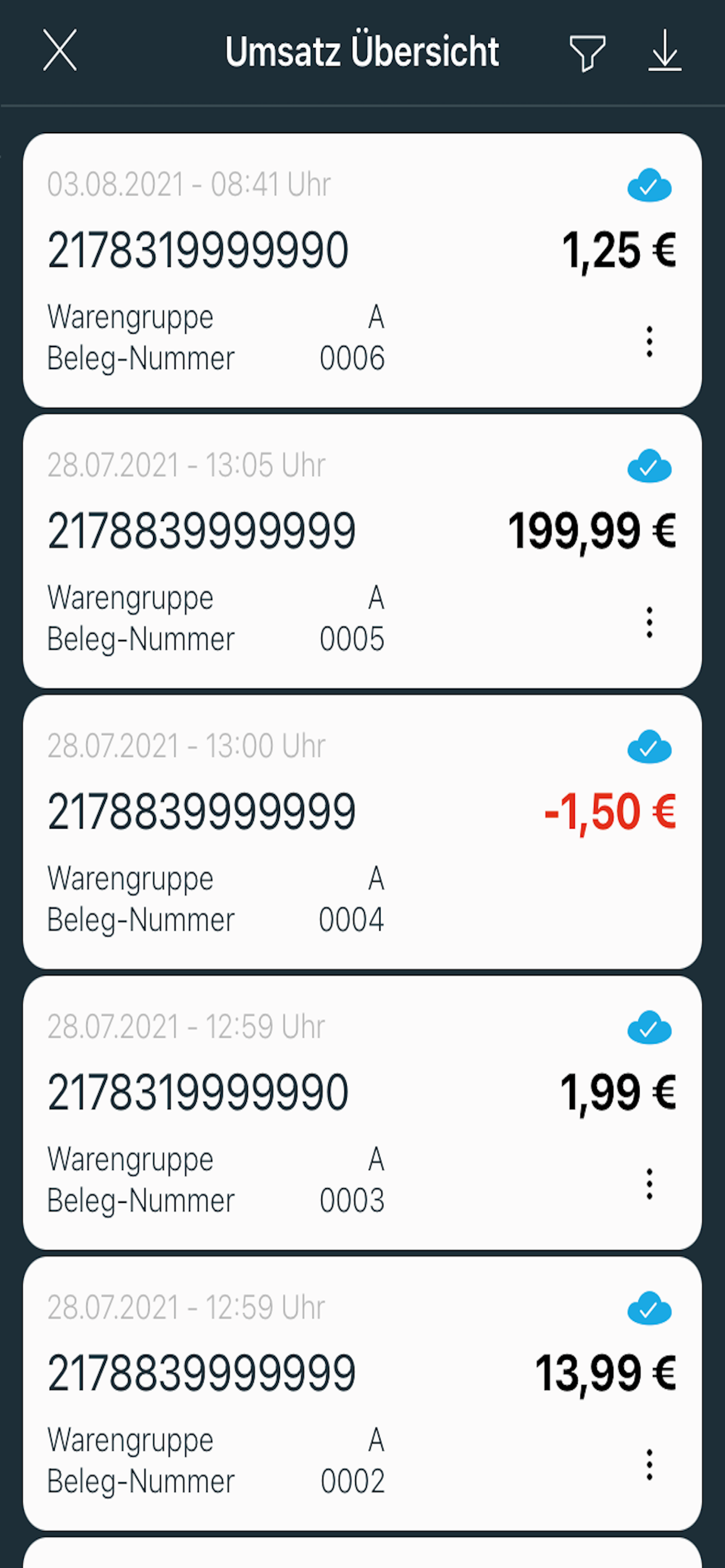Viewport: 725px width, 1568px height.
Task: Open the 1,25 € transaction card
Action: click(362, 270)
